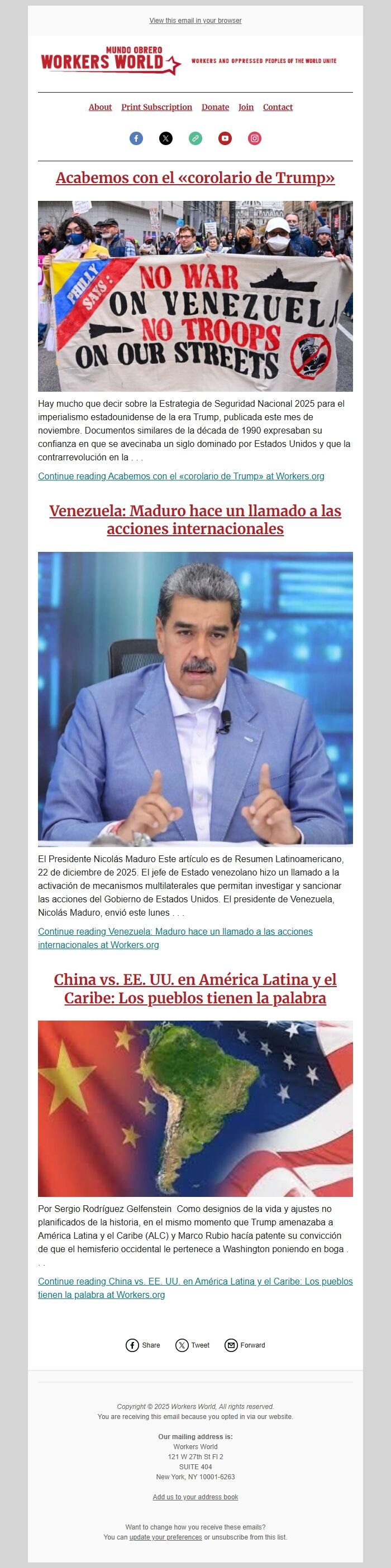Tap the Donate link

[215, 107]
